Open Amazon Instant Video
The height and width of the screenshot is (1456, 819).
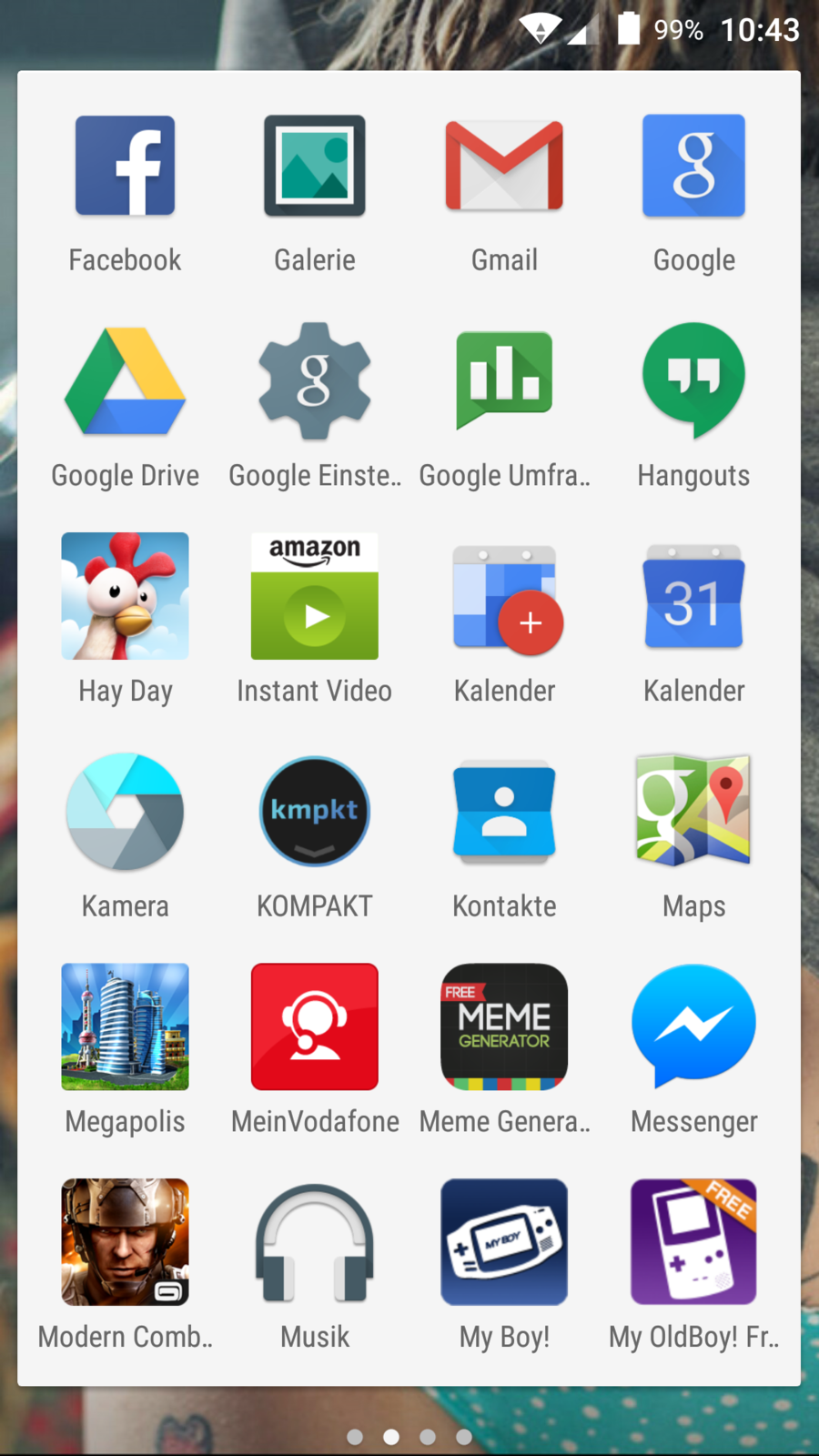315,596
